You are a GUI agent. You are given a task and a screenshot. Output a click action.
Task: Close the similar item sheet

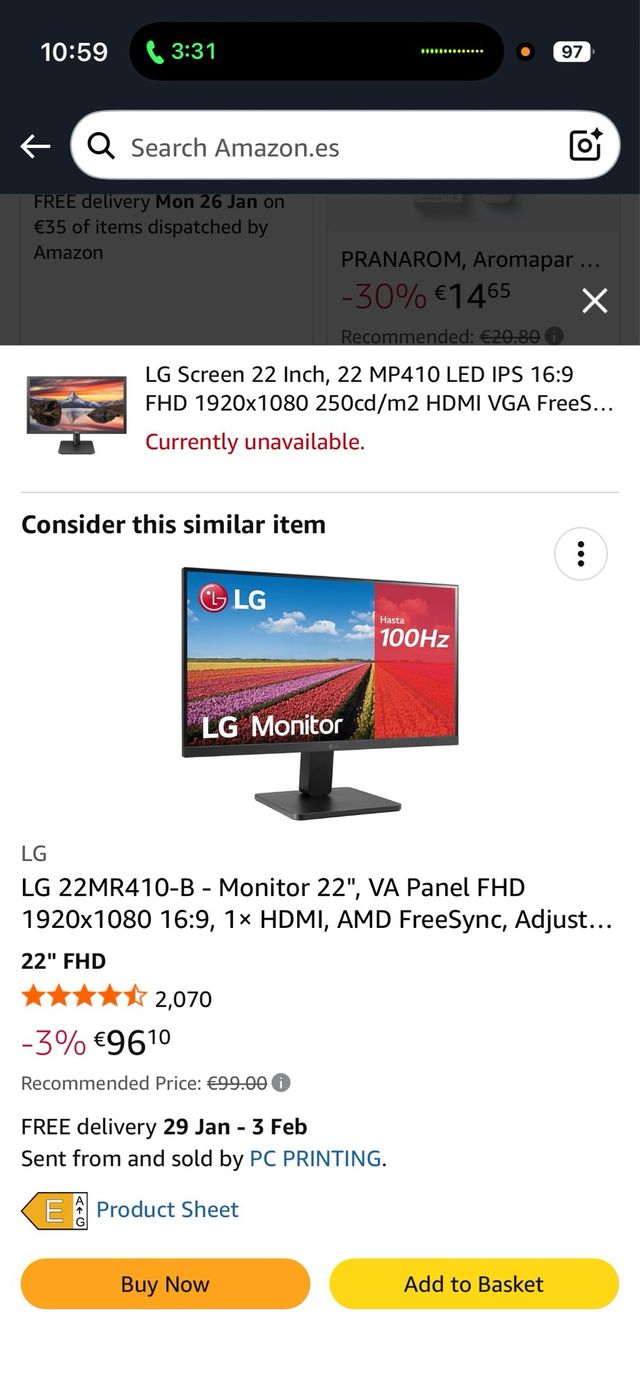595,300
